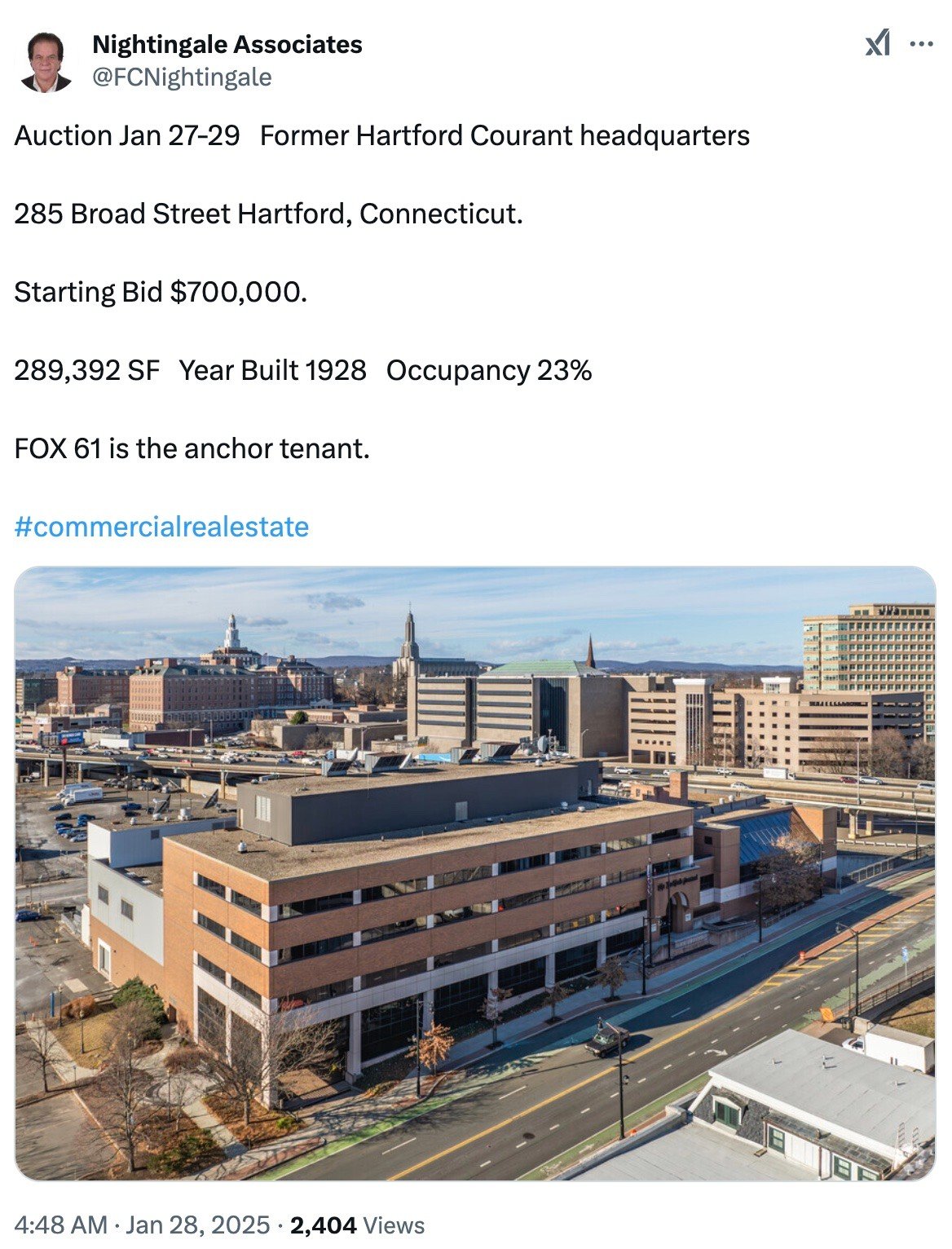Open the Grok icon on the post
The width and height of the screenshot is (952, 1249).
[x=878, y=44]
